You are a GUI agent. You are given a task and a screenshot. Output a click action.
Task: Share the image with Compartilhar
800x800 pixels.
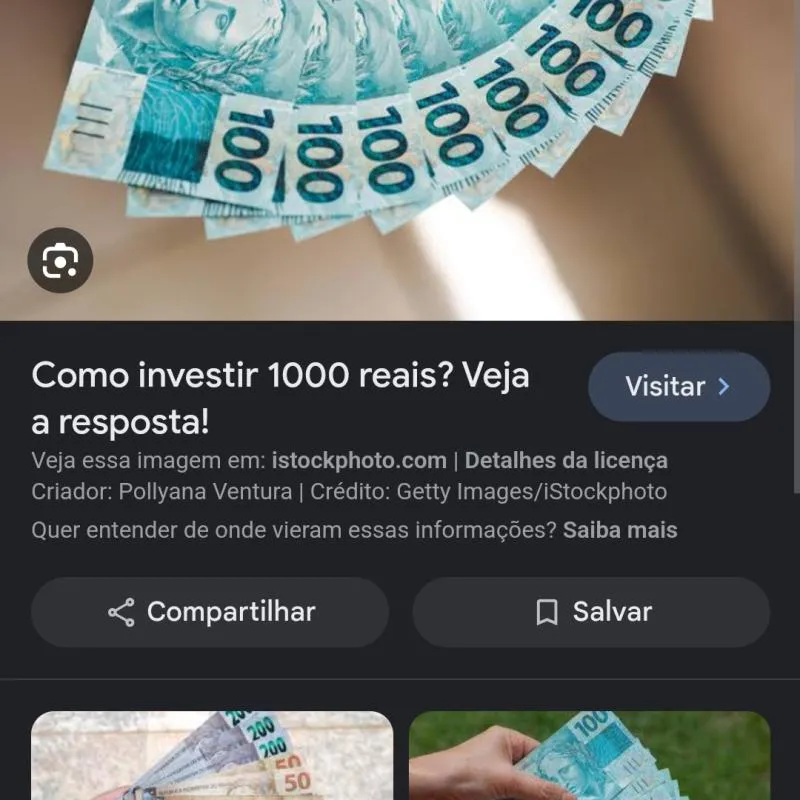[210, 612]
